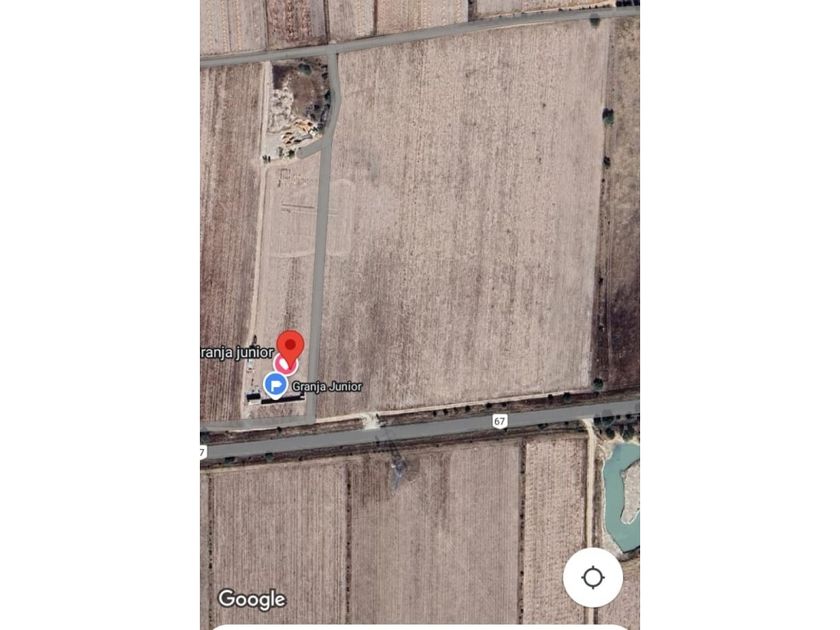Select the red dropped pin
Screen dimensions: 840x630
(x=289, y=345)
